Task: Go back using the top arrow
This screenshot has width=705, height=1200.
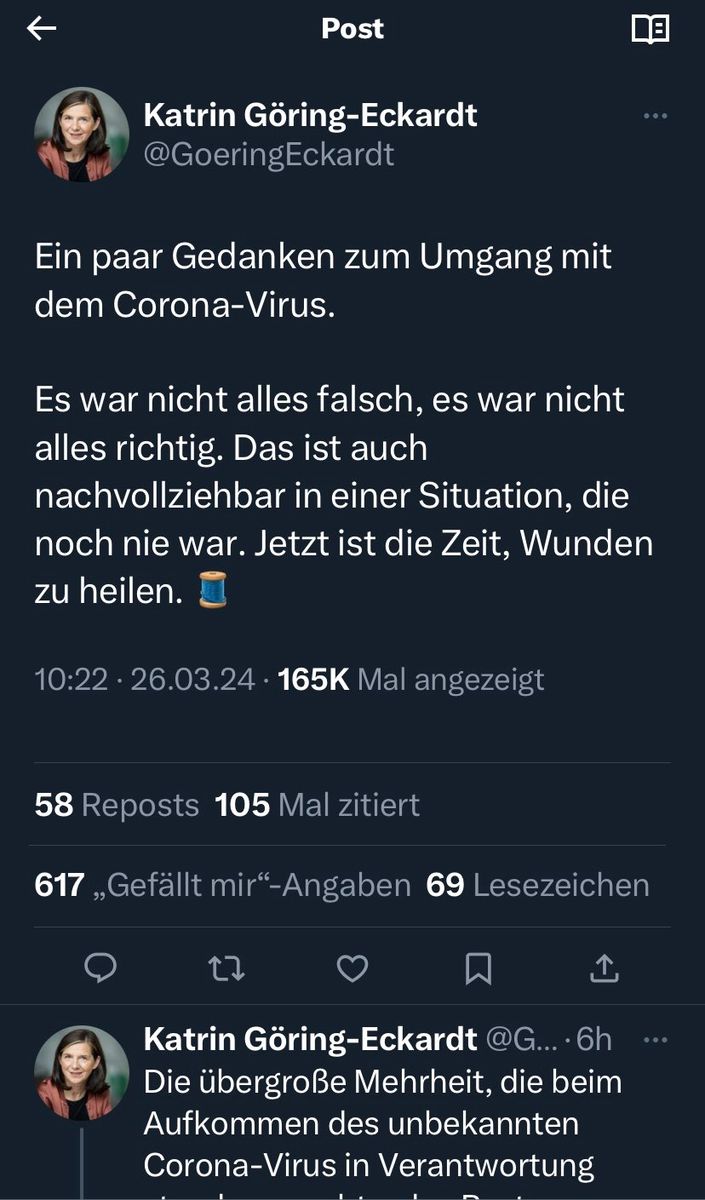Action: coord(41,29)
